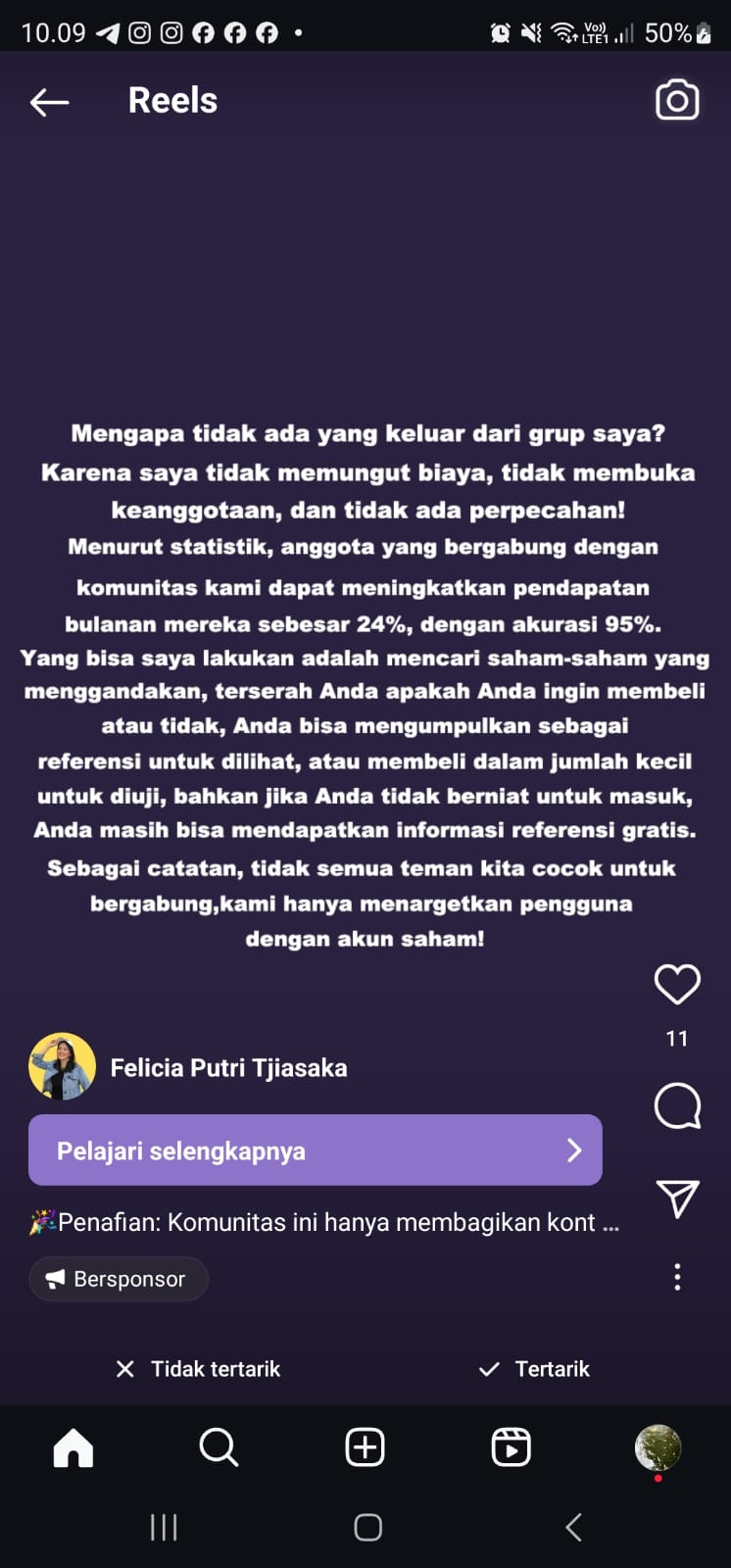Switch to the Search tab
This screenshot has height=1568, width=731.
(219, 1447)
